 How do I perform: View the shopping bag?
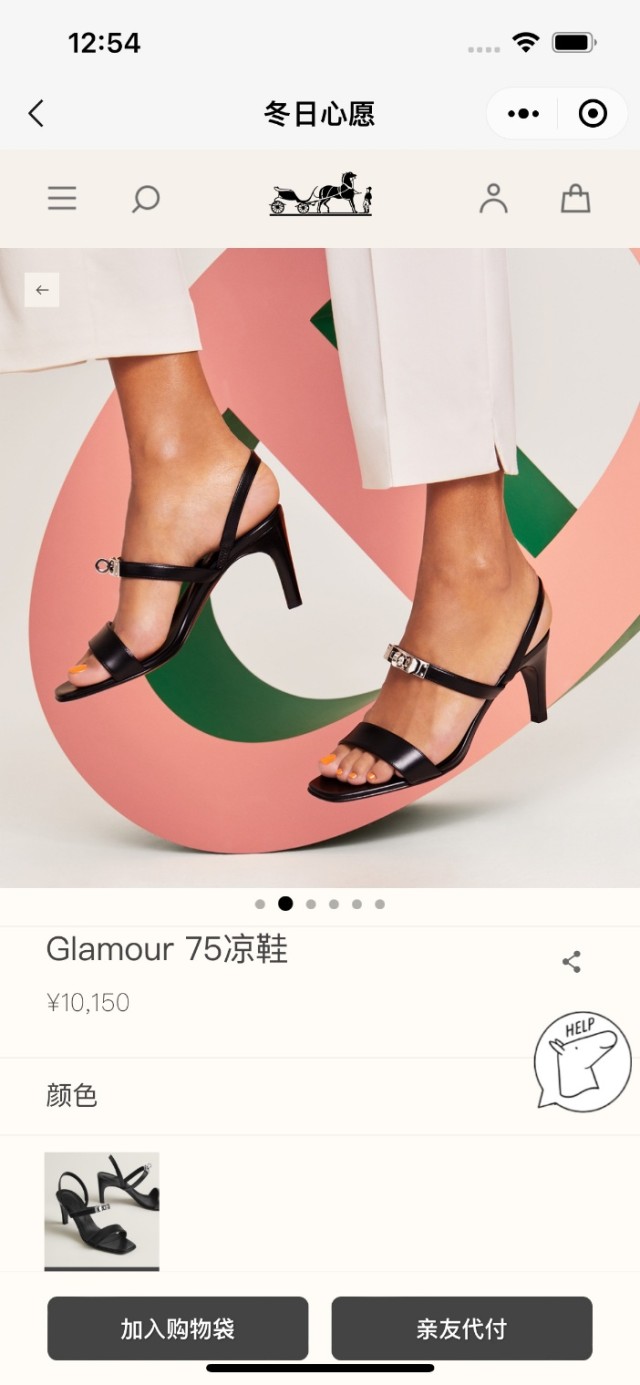(575, 199)
